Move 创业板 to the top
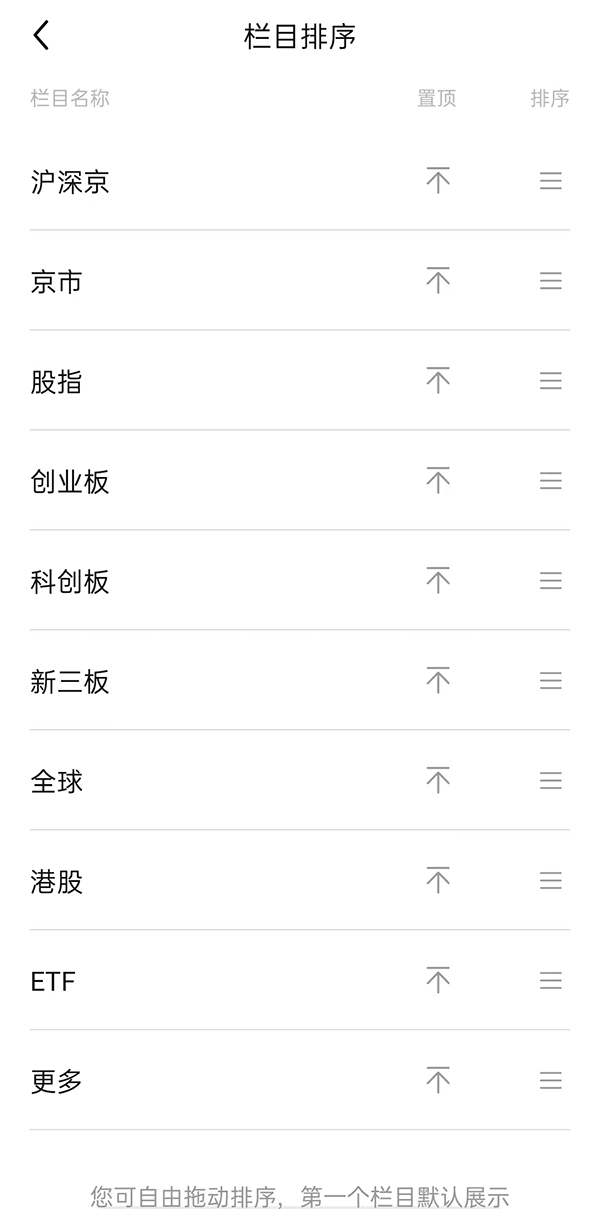This screenshot has height=1209, width=600. point(438,480)
